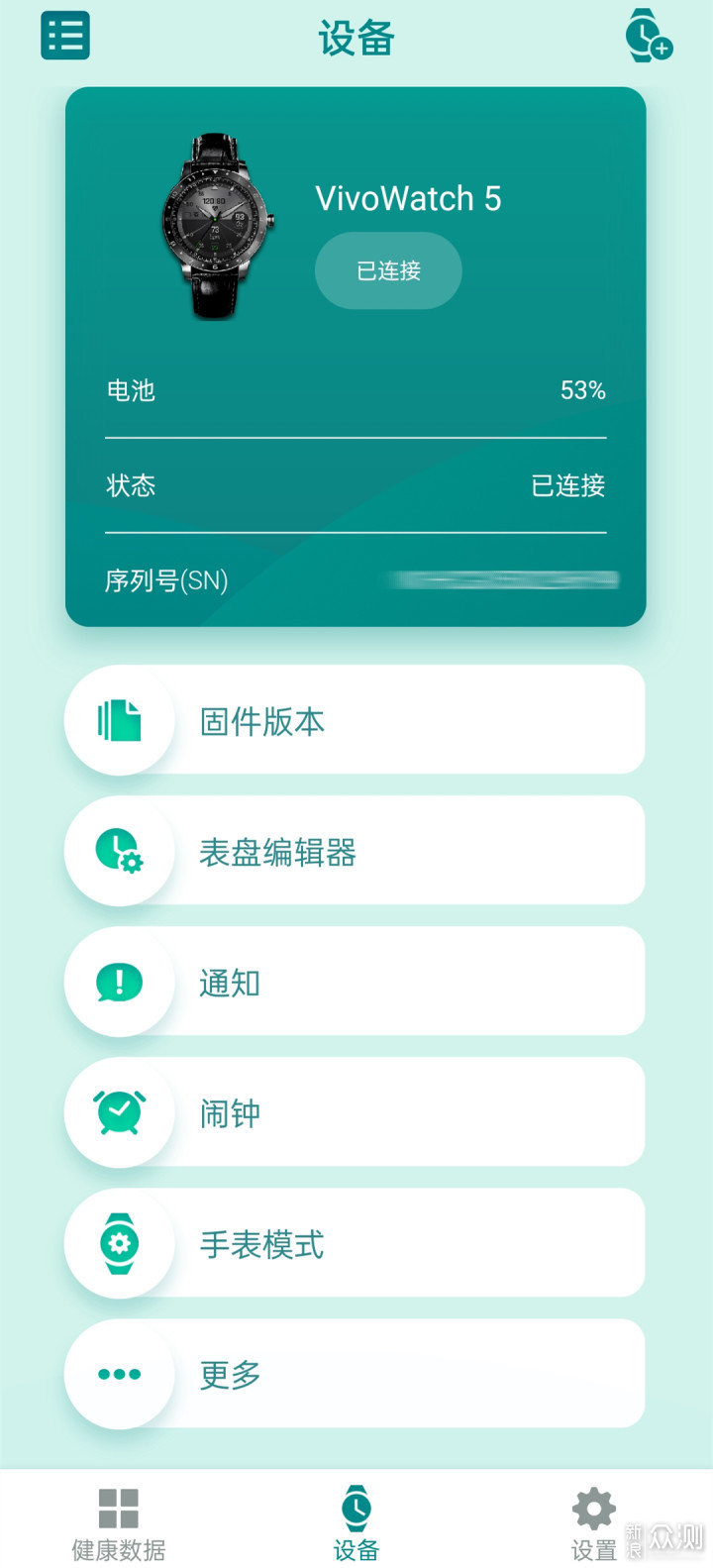The width and height of the screenshot is (713, 1568).
Task: Open 手表模式 watch mode
Action: coord(355,1243)
